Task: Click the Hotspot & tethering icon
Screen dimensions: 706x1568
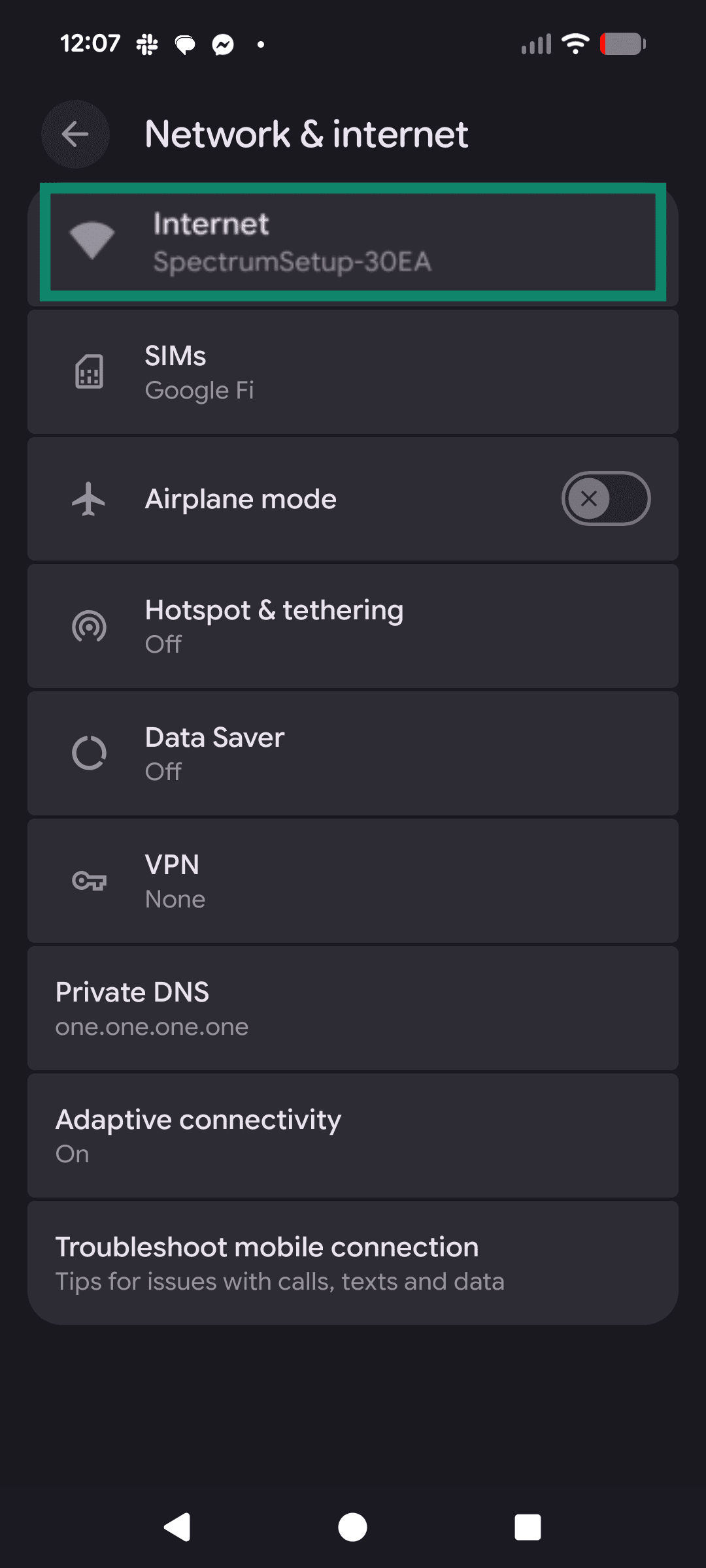Action: click(90, 625)
